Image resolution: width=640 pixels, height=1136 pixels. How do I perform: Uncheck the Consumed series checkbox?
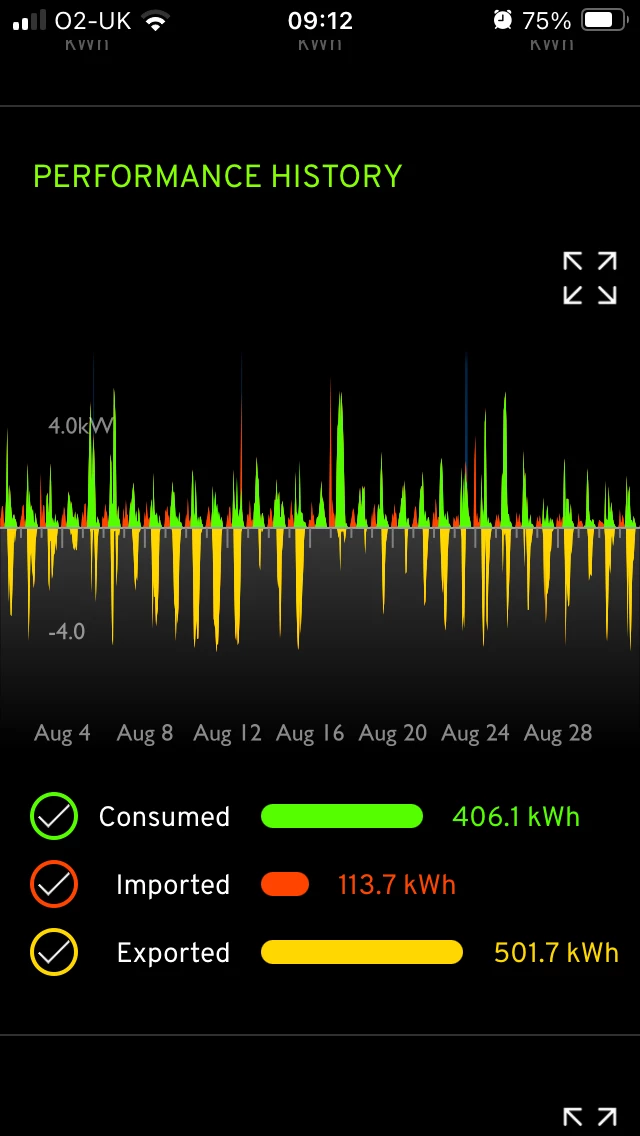[x=54, y=816]
